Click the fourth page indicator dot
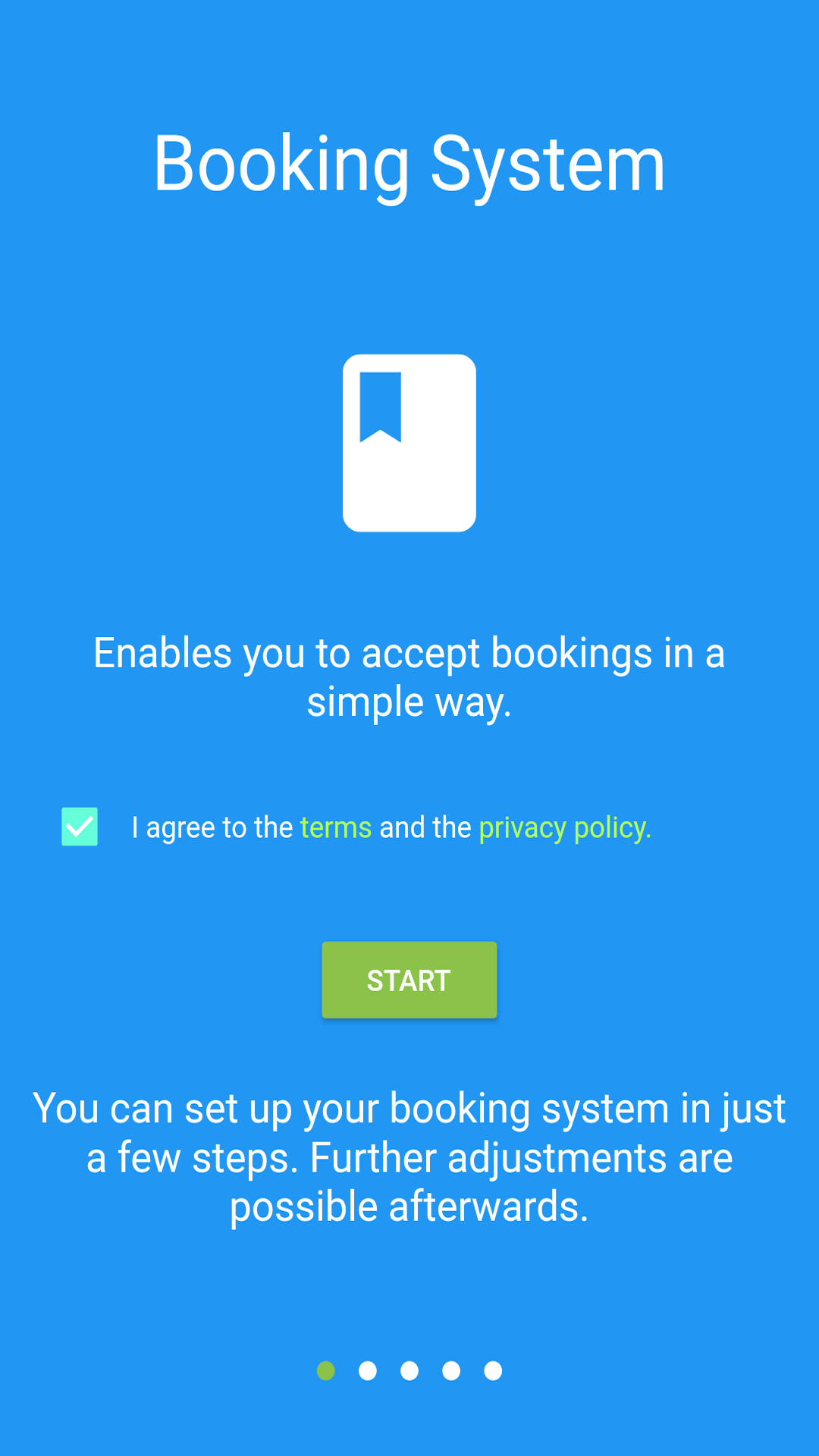 tap(451, 1371)
